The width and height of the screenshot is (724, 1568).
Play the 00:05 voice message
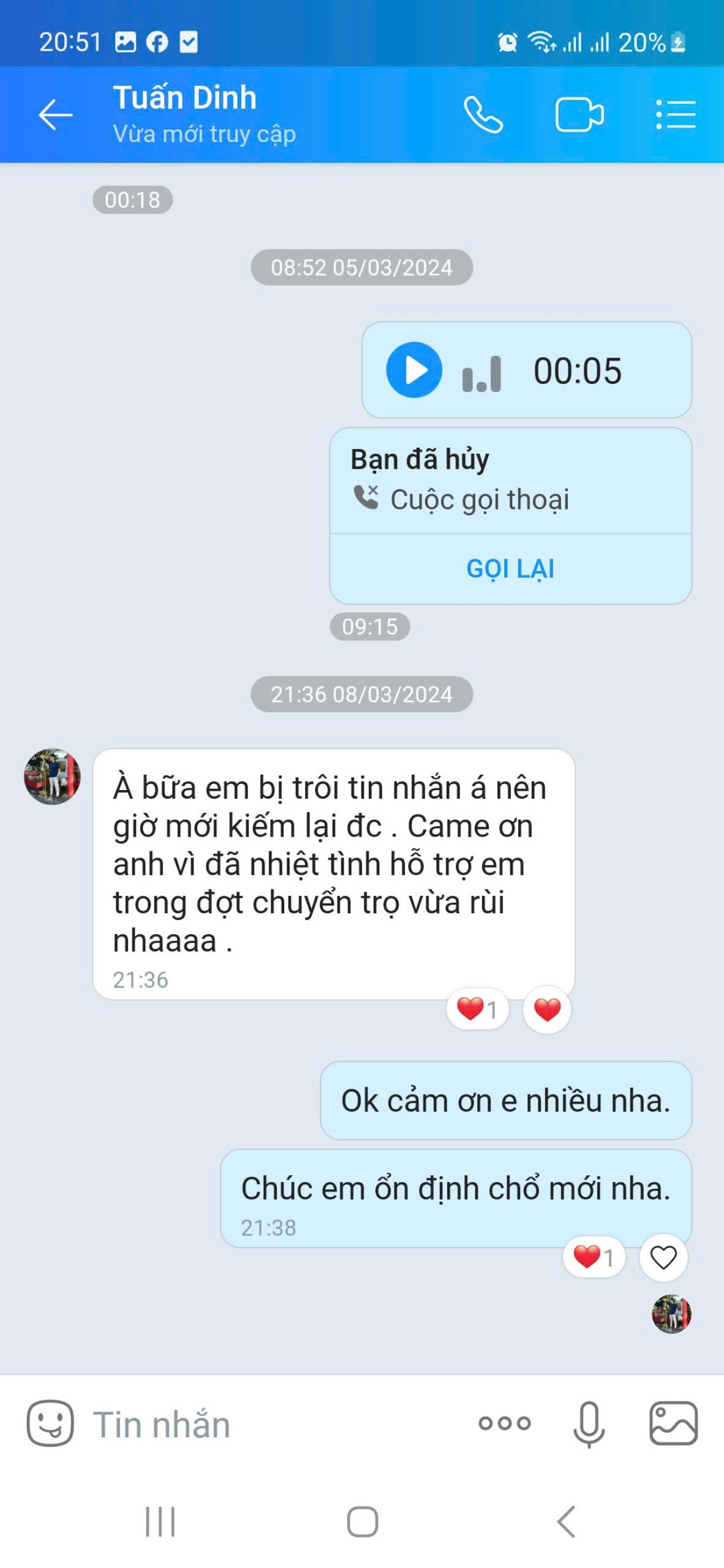pos(414,370)
